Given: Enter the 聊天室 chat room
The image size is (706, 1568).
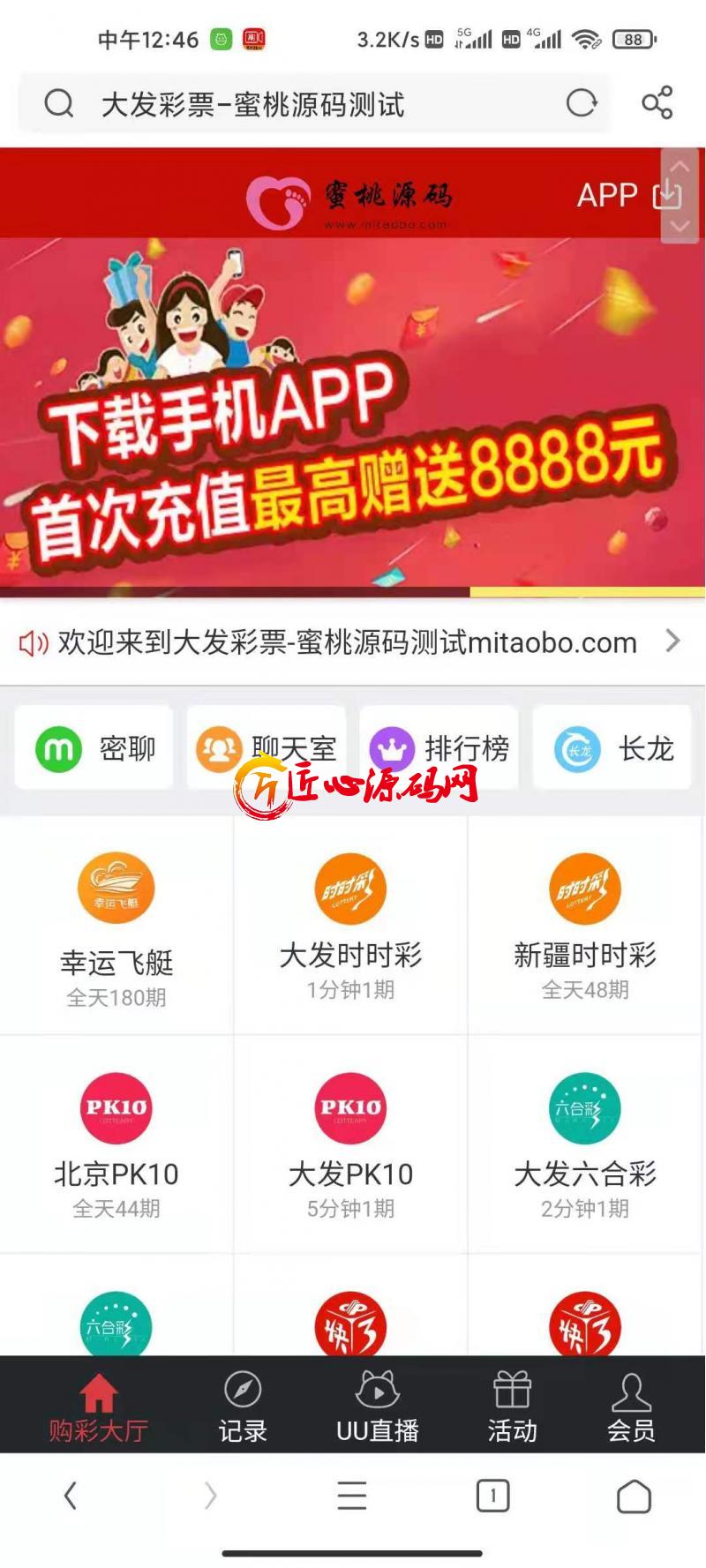Looking at the screenshot, I should pos(266,748).
